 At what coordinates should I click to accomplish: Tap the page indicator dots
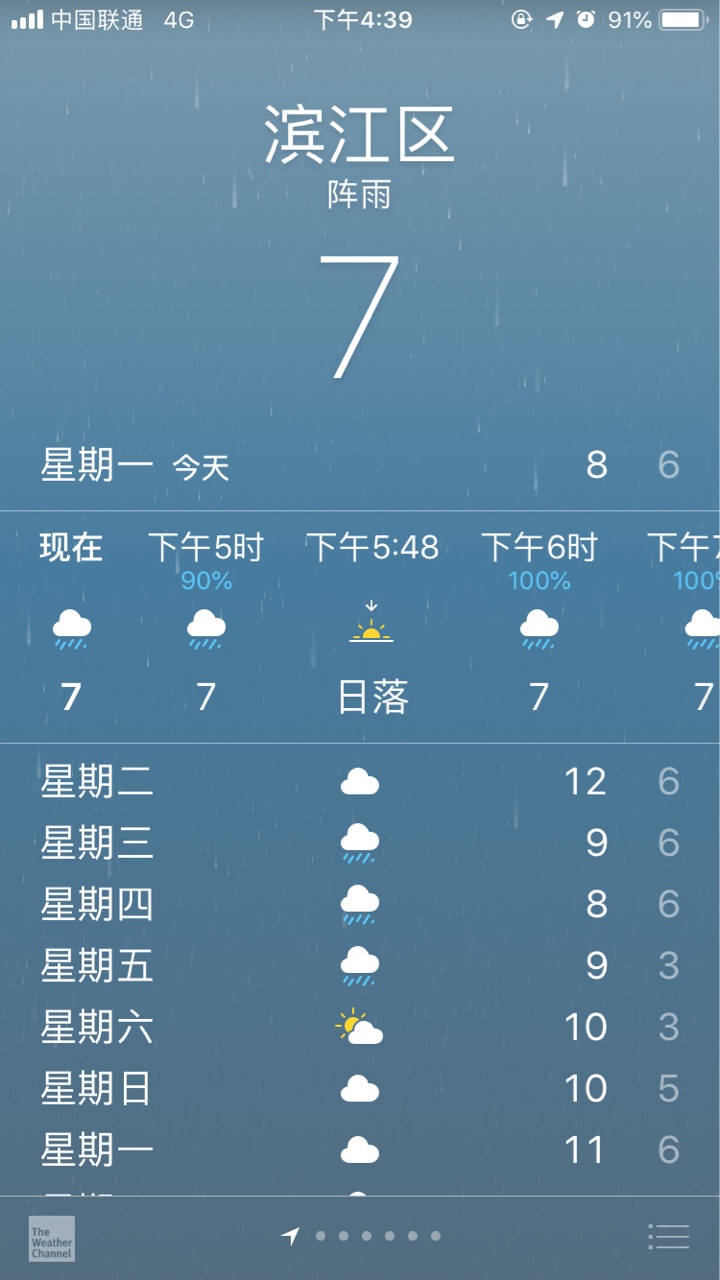(361, 1236)
